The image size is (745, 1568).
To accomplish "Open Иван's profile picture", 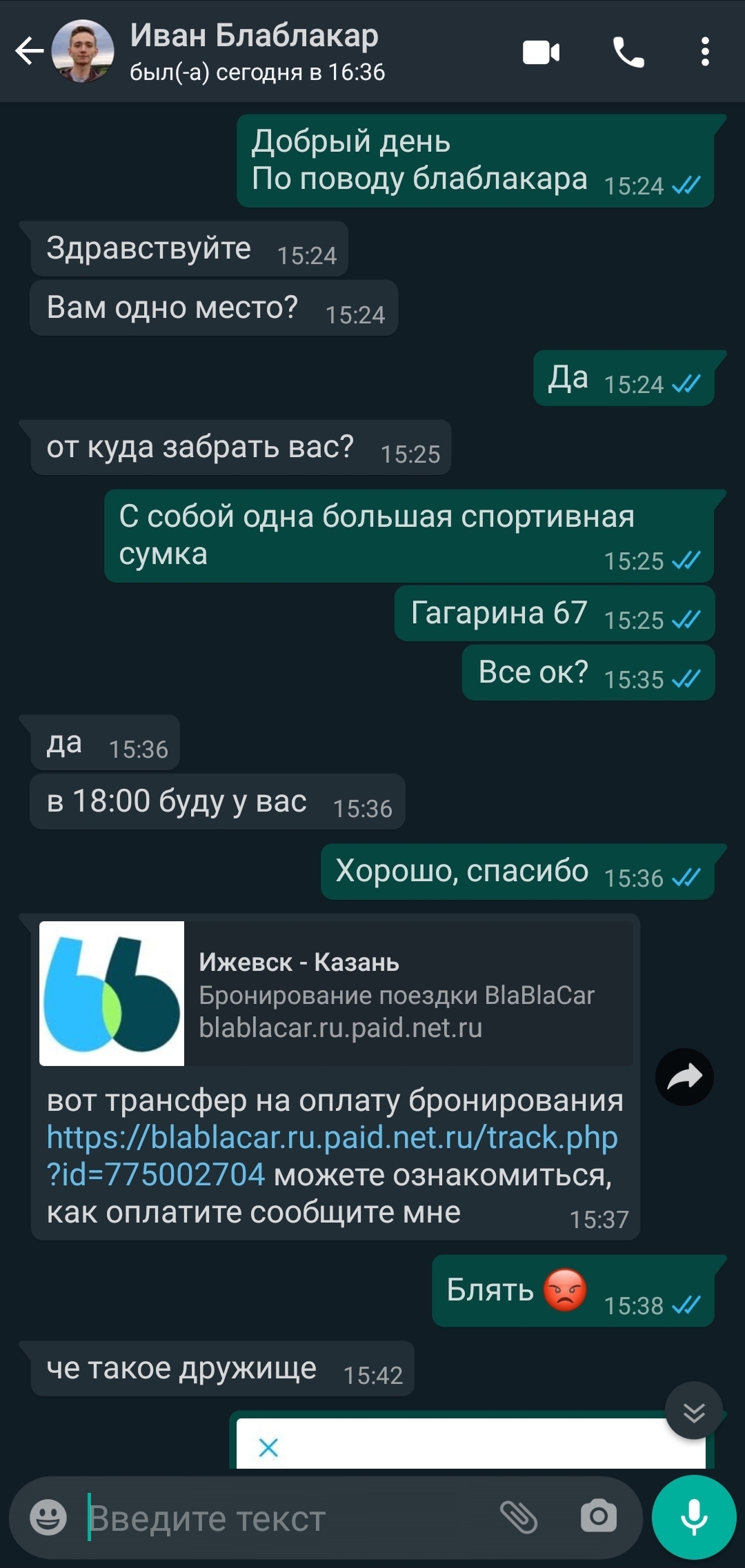I will coord(83,51).
